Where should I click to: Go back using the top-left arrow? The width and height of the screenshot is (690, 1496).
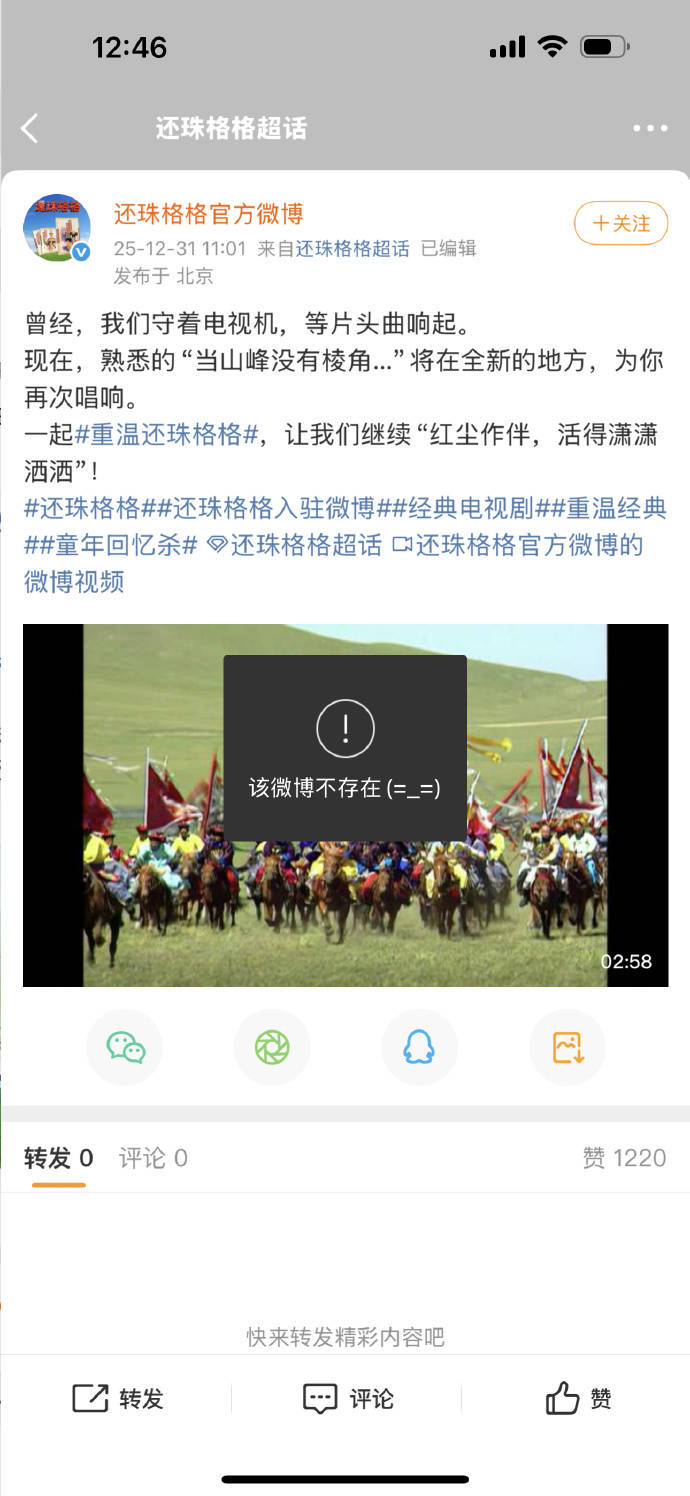(x=30, y=128)
